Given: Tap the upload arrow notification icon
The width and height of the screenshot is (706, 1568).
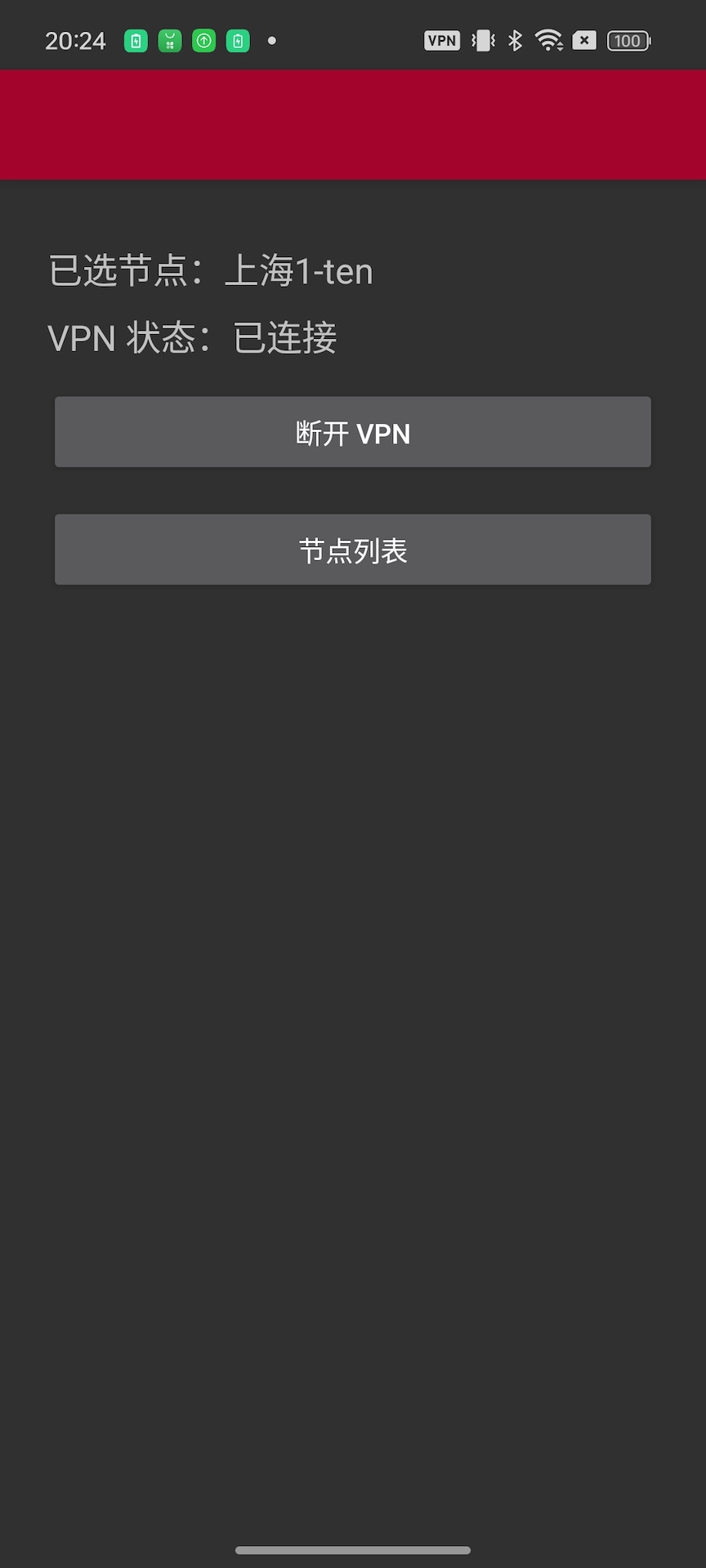Looking at the screenshot, I should click(203, 39).
